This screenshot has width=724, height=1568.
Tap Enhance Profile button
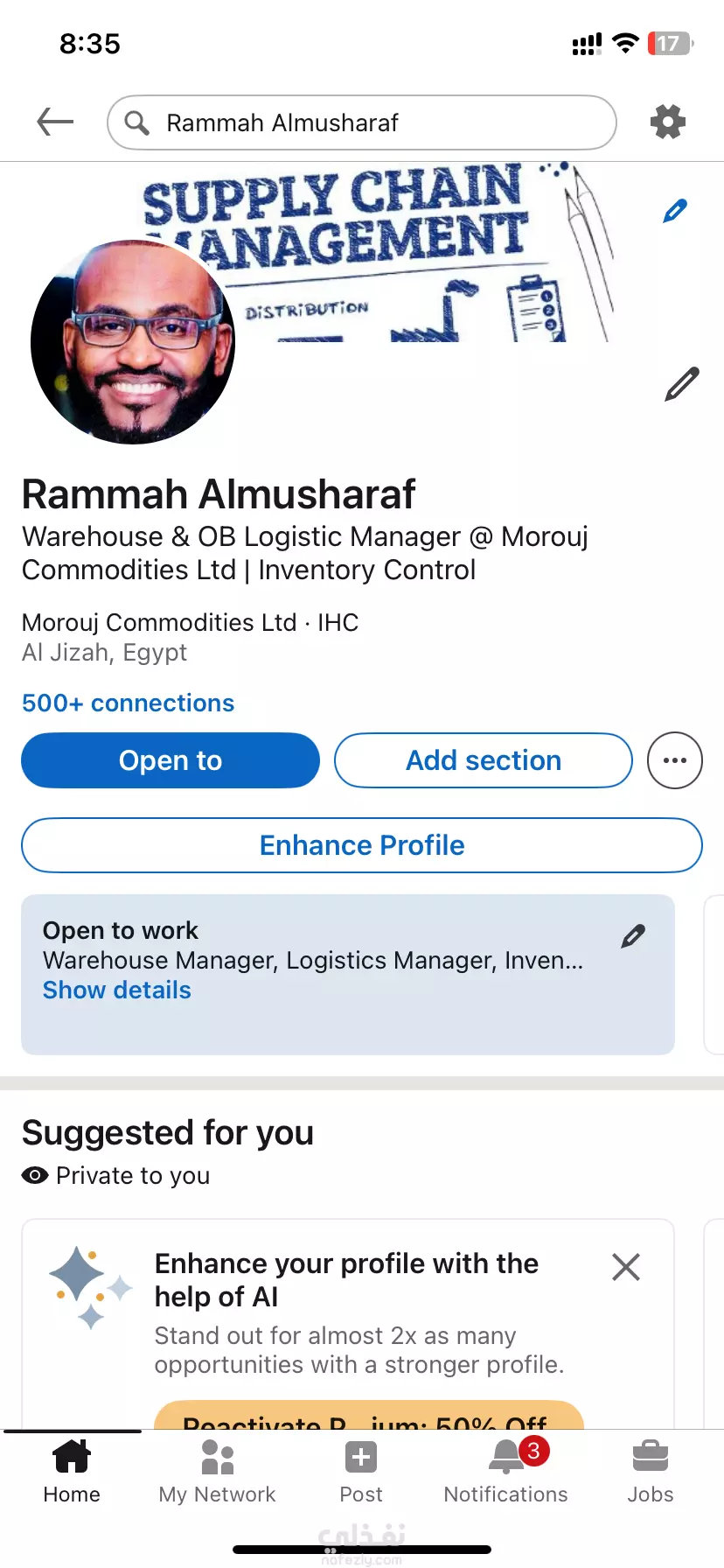click(x=362, y=845)
